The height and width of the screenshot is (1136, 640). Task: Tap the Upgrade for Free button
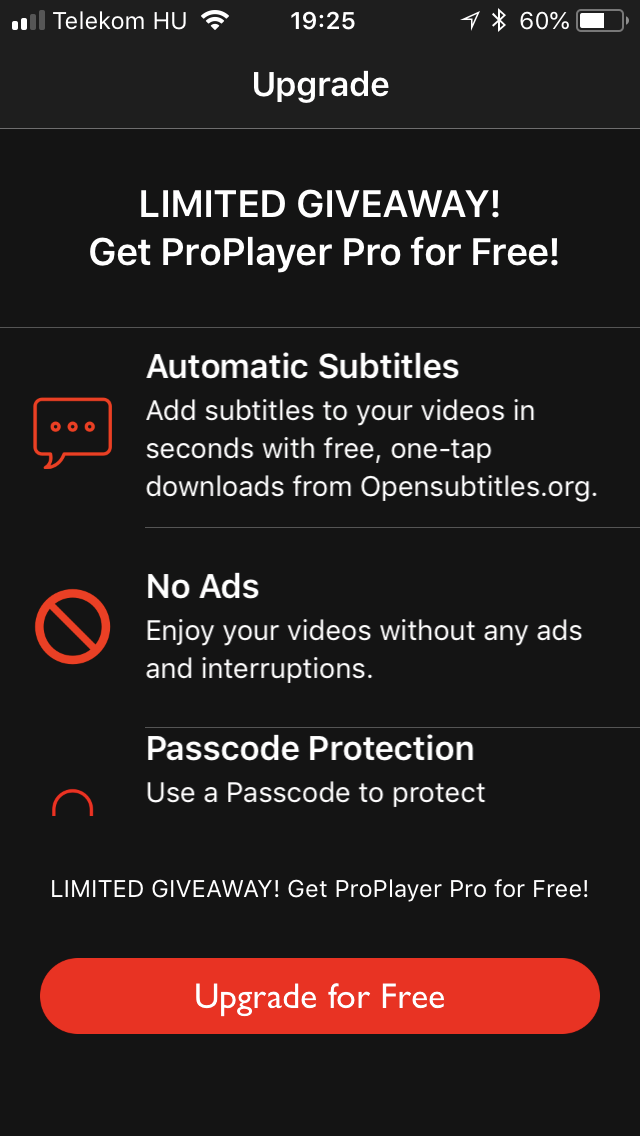(320, 996)
